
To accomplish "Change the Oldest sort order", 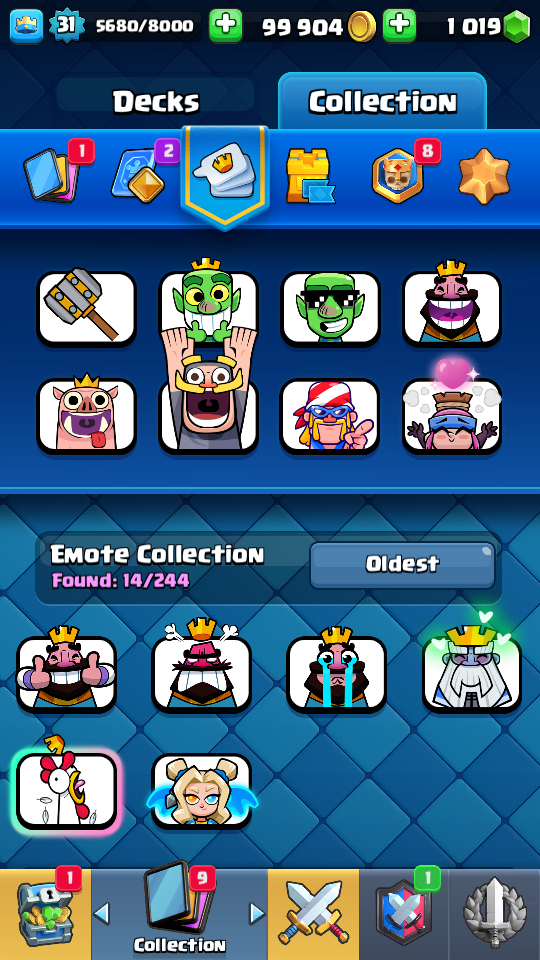I will tap(402, 564).
